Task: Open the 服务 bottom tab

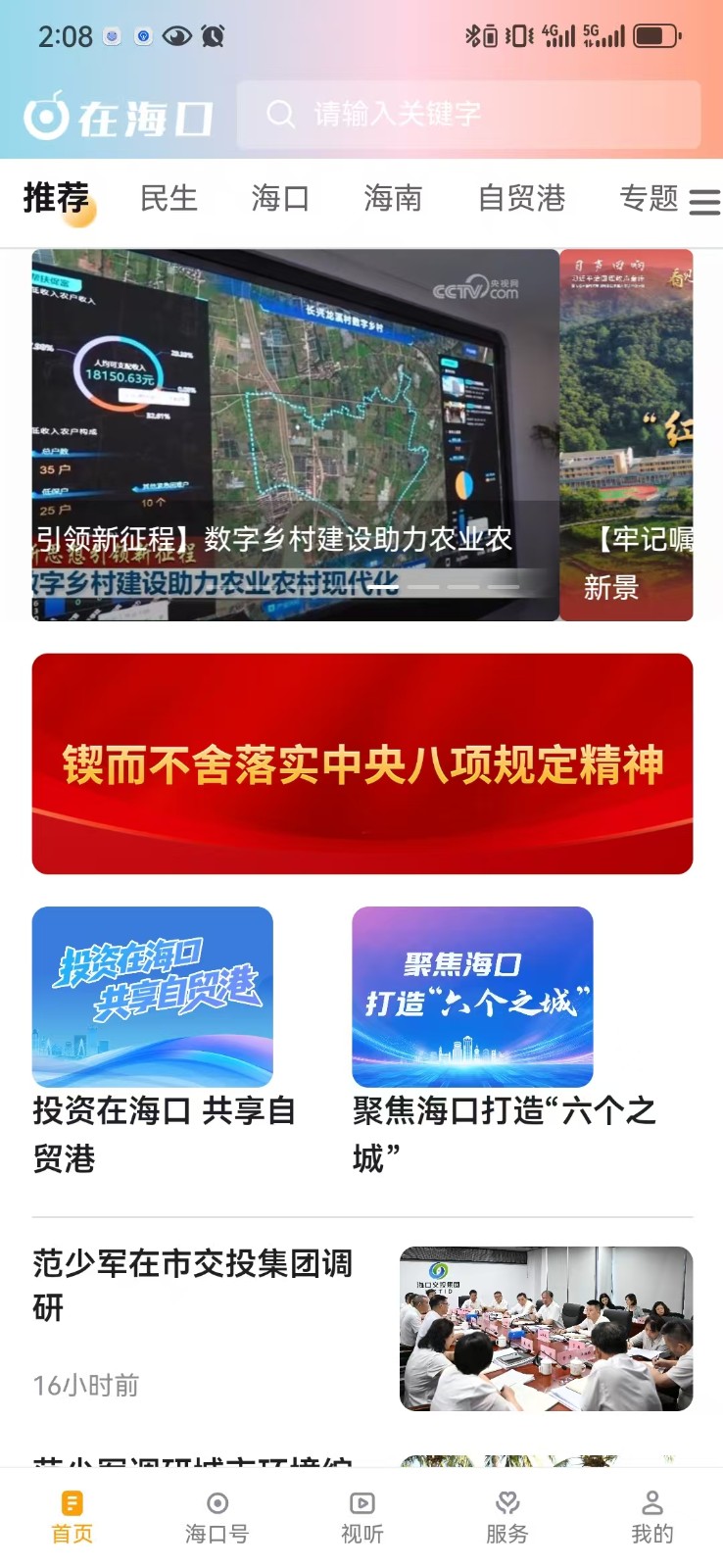Action: [x=506, y=1517]
